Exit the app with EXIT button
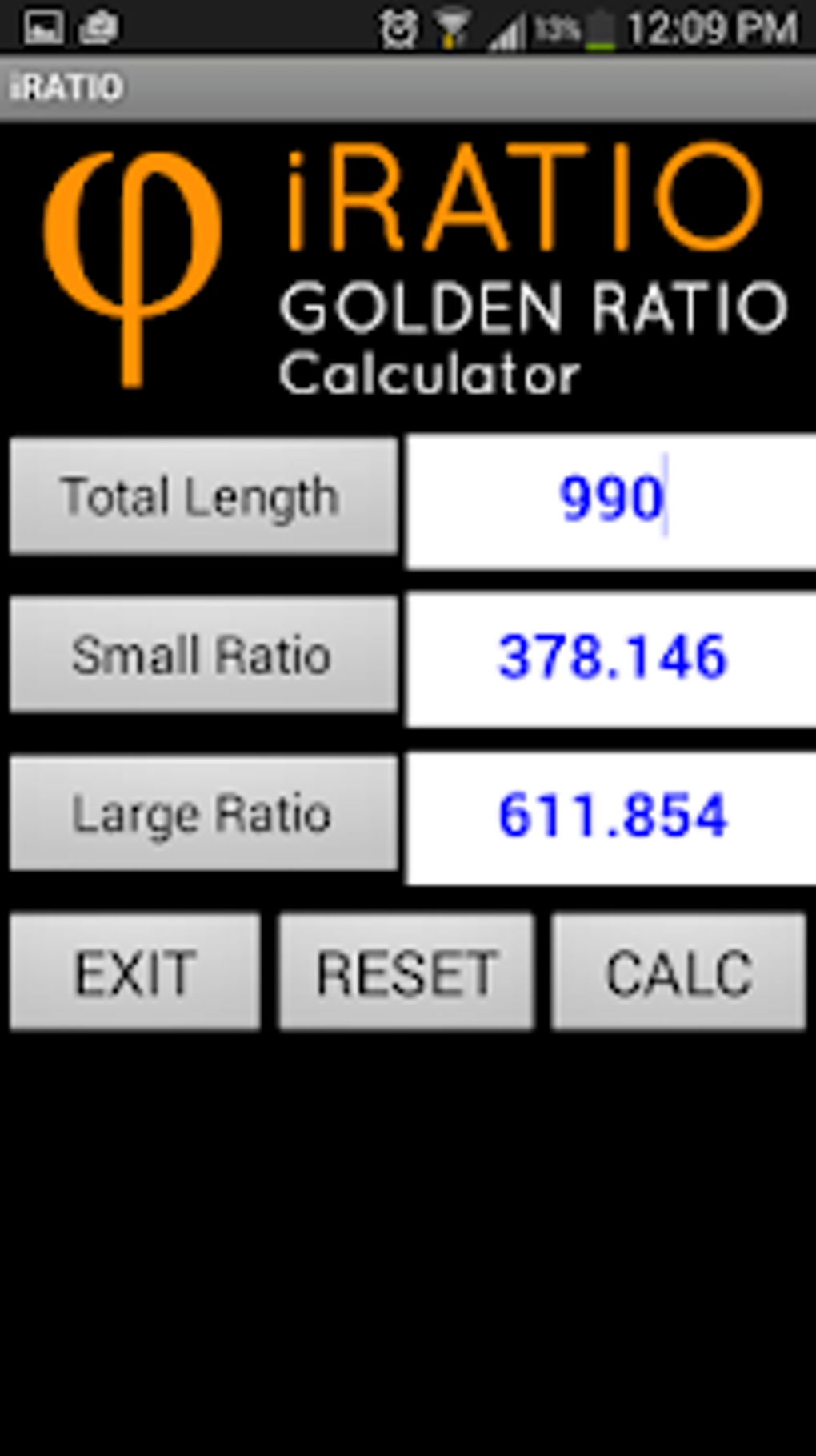816x1456 pixels. click(x=134, y=972)
